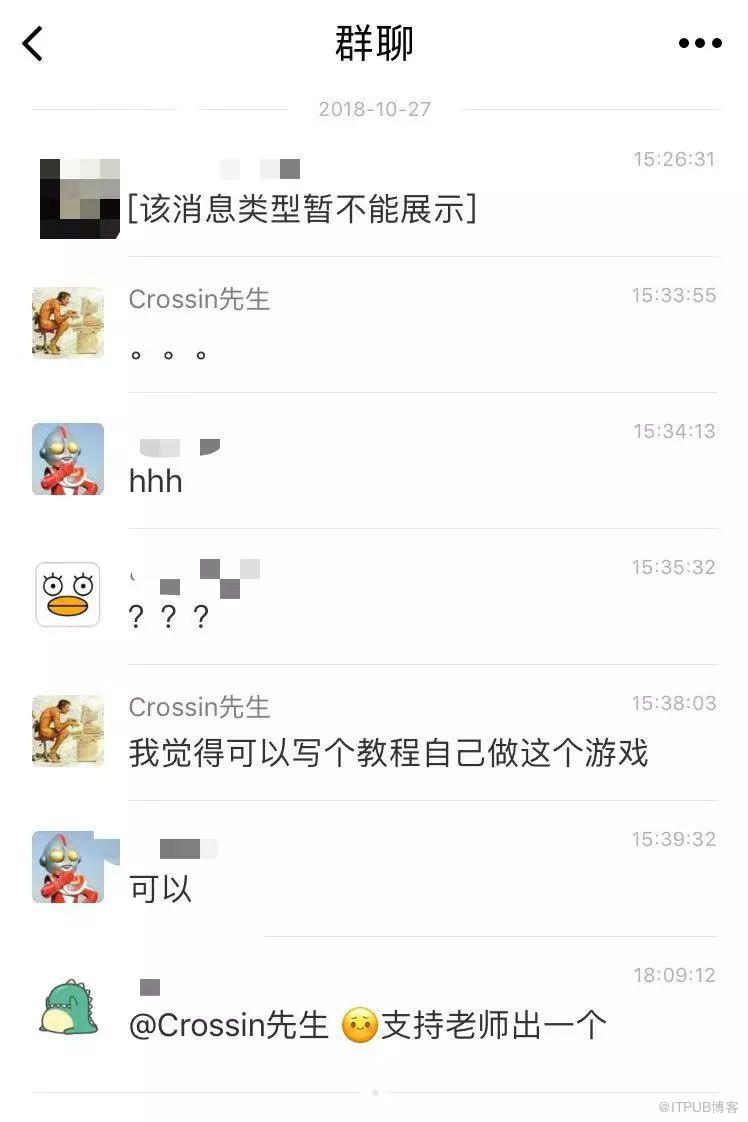
Task: Open the 15:26:31 unsupported message type entry
Action: [302, 209]
